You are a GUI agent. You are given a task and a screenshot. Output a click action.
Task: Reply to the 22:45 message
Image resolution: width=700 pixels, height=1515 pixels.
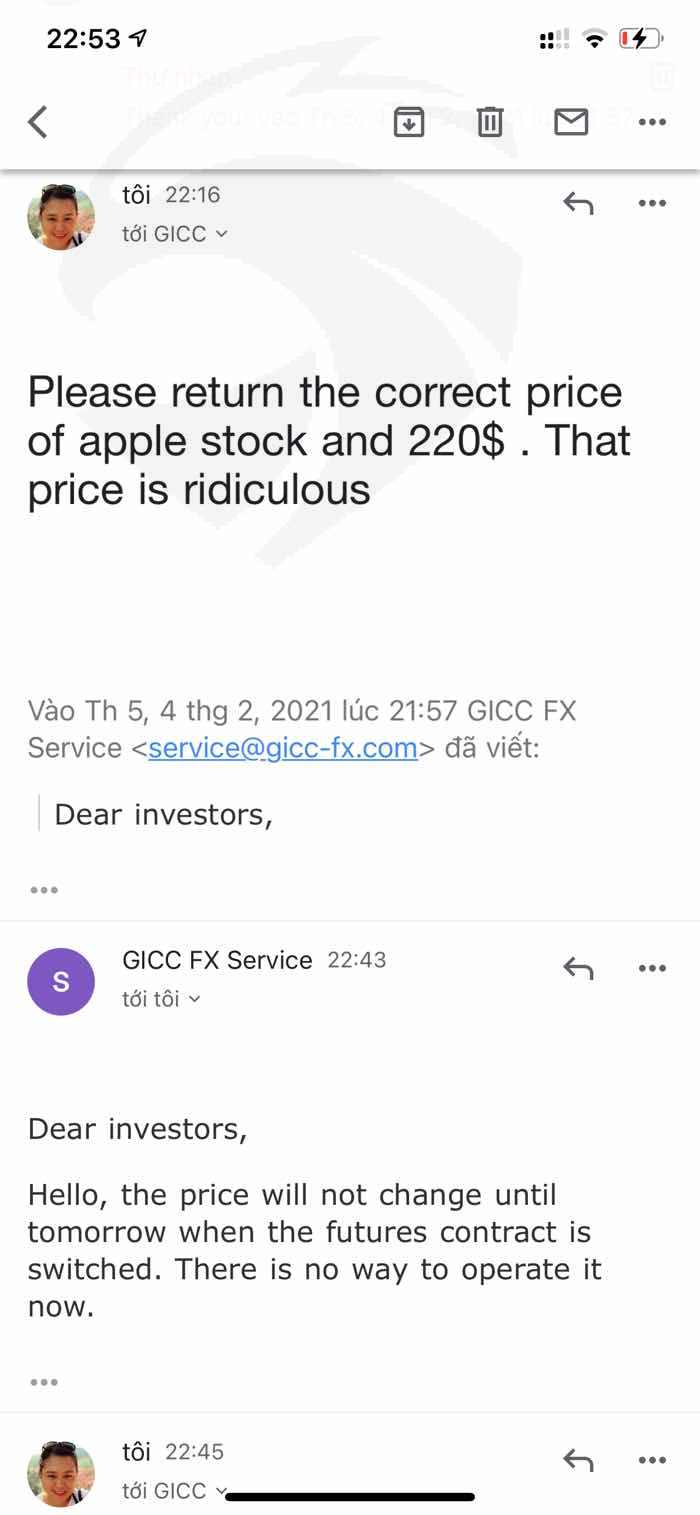coord(578,1460)
